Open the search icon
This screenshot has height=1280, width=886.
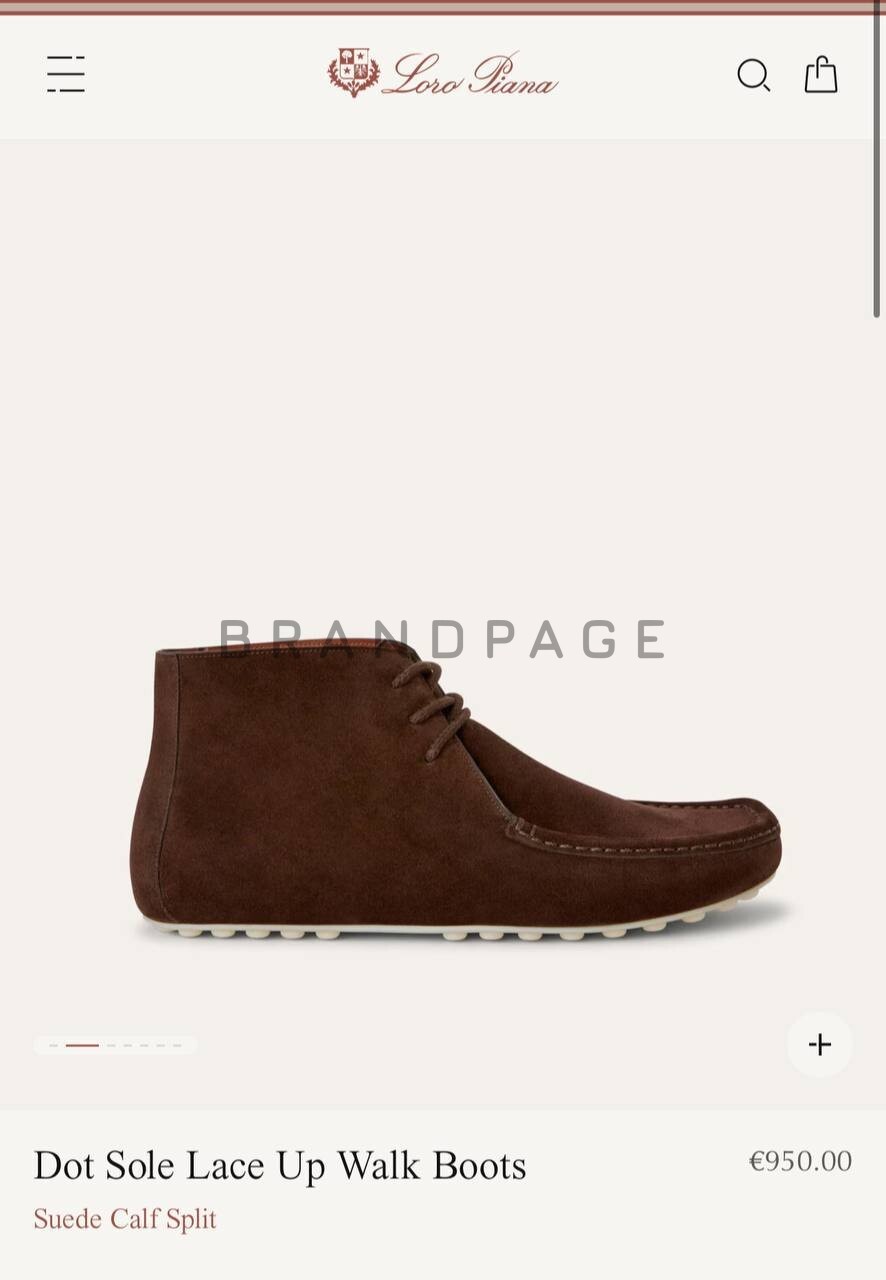pos(753,75)
